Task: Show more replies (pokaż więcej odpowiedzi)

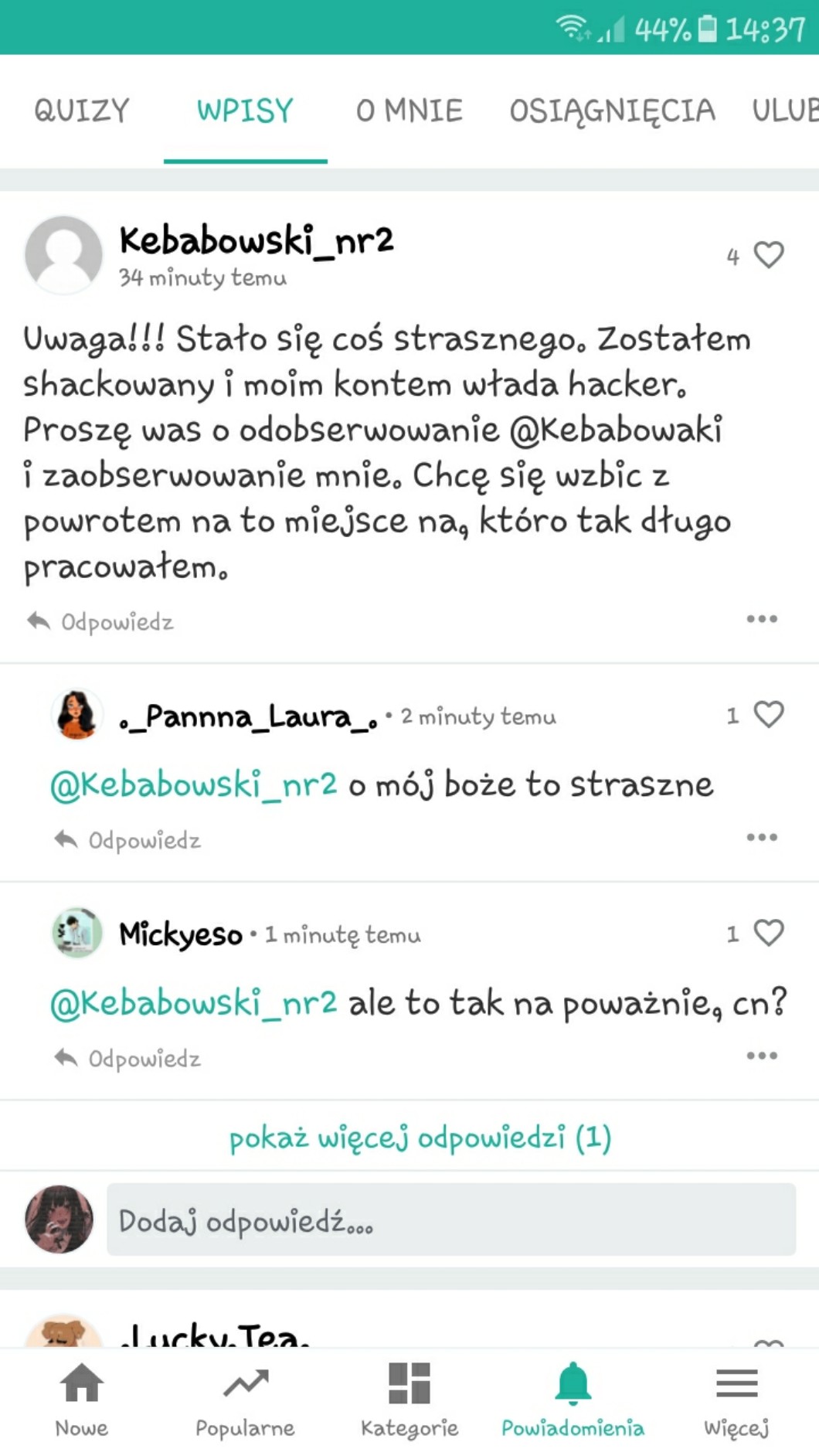Action: coord(420,1138)
